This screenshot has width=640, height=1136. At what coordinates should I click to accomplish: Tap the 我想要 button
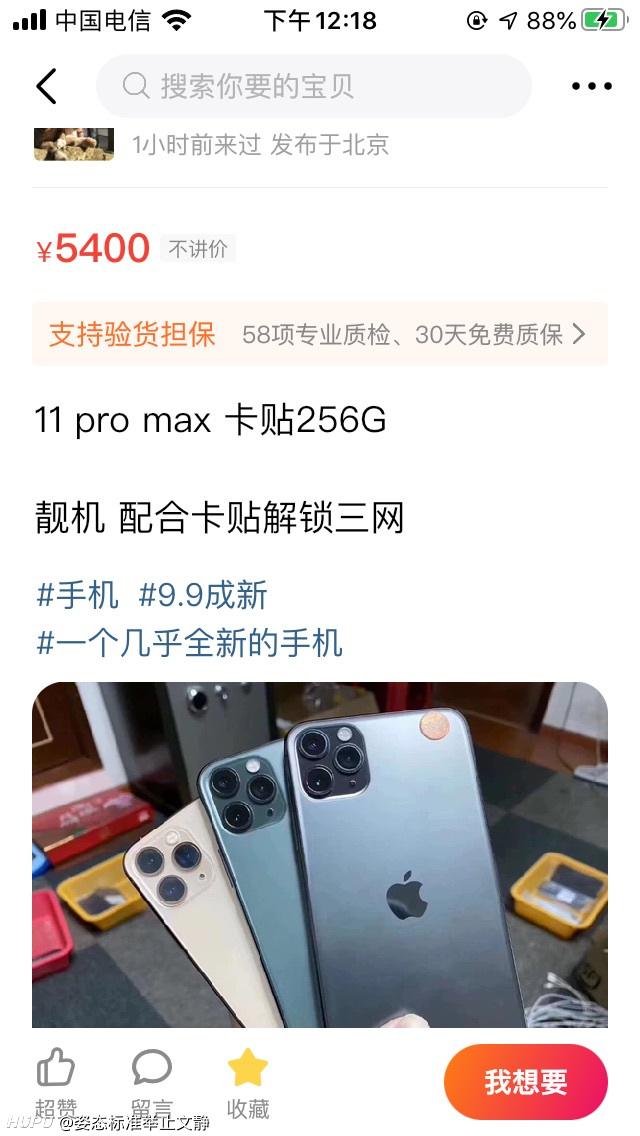point(525,1082)
